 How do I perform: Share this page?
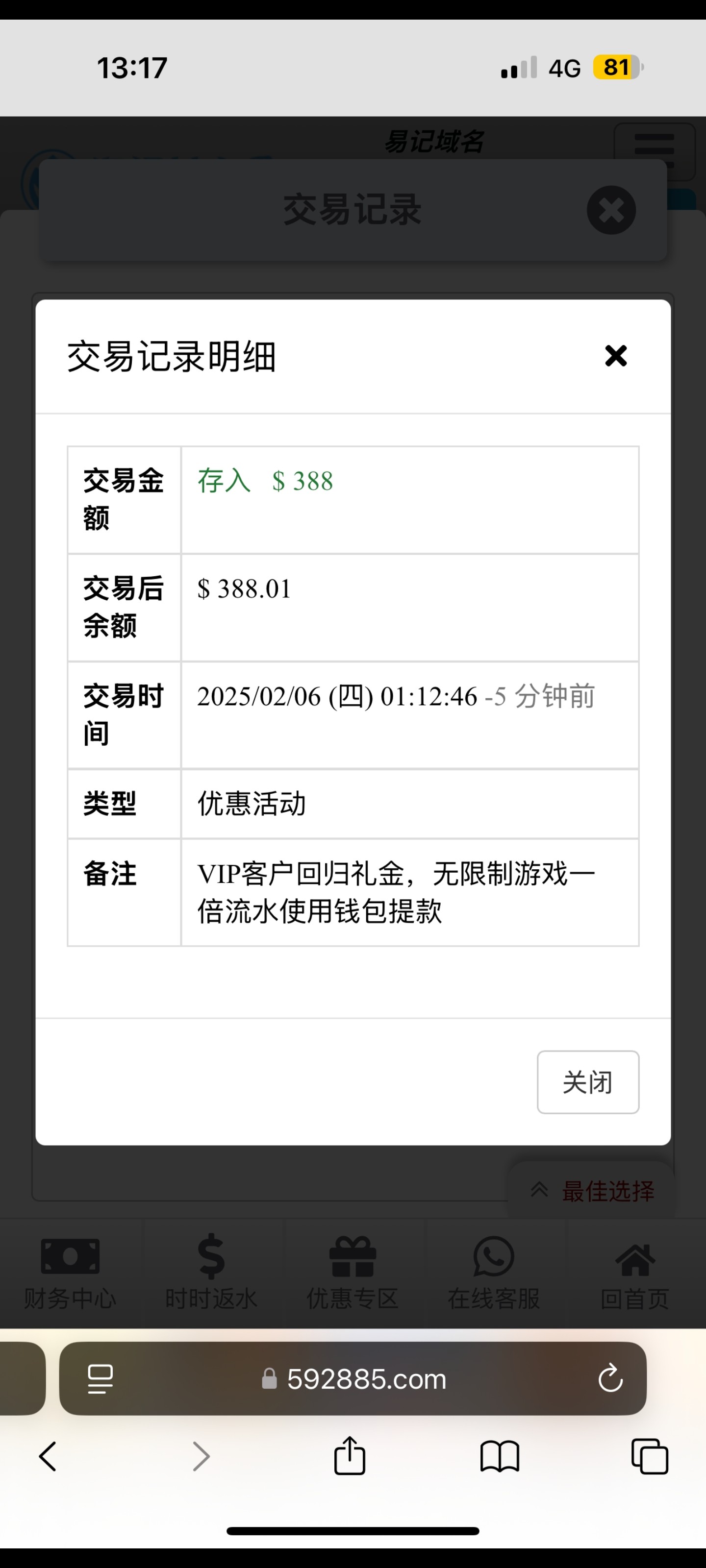coord(350,1455)
